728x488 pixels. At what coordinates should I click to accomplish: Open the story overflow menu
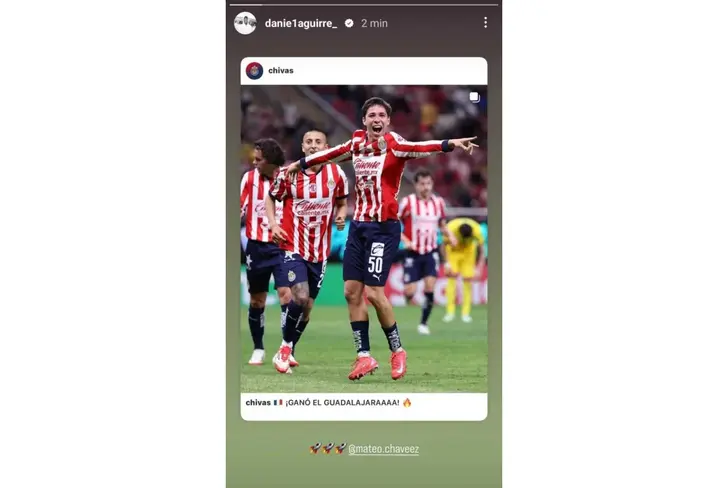(485, 22)
